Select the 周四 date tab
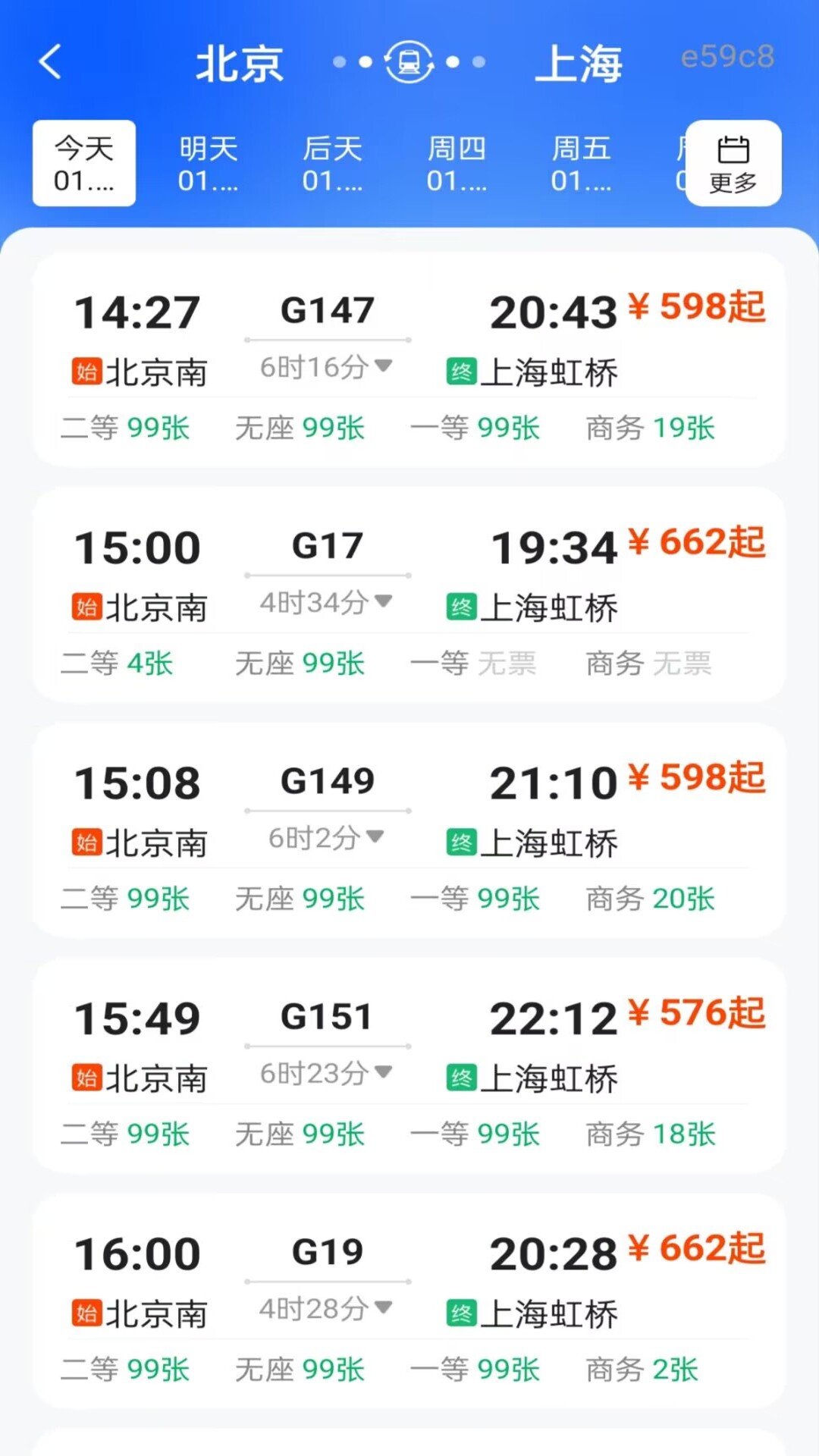Screen dimensions: 819x1456 tap(457, 163)
